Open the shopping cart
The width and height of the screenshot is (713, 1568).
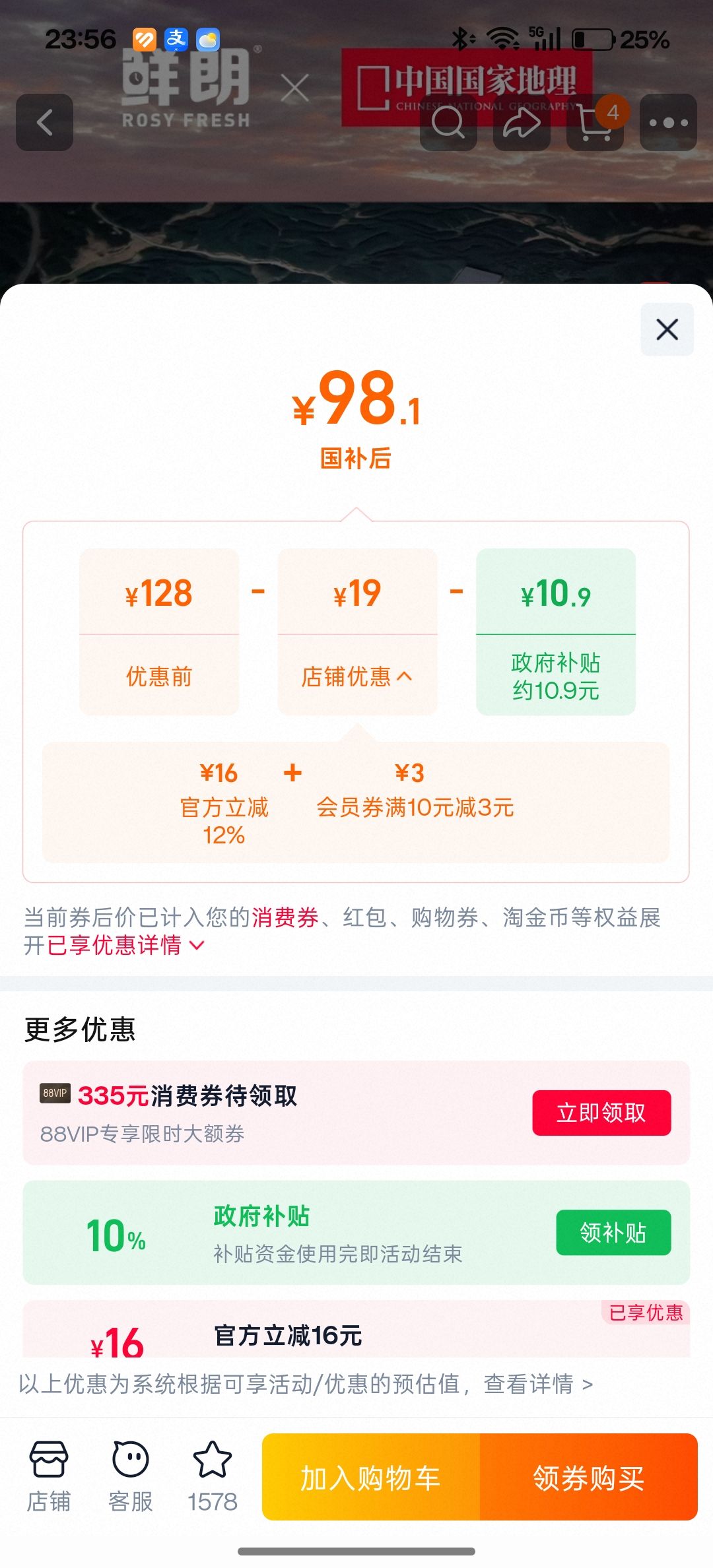coord(595,123)
